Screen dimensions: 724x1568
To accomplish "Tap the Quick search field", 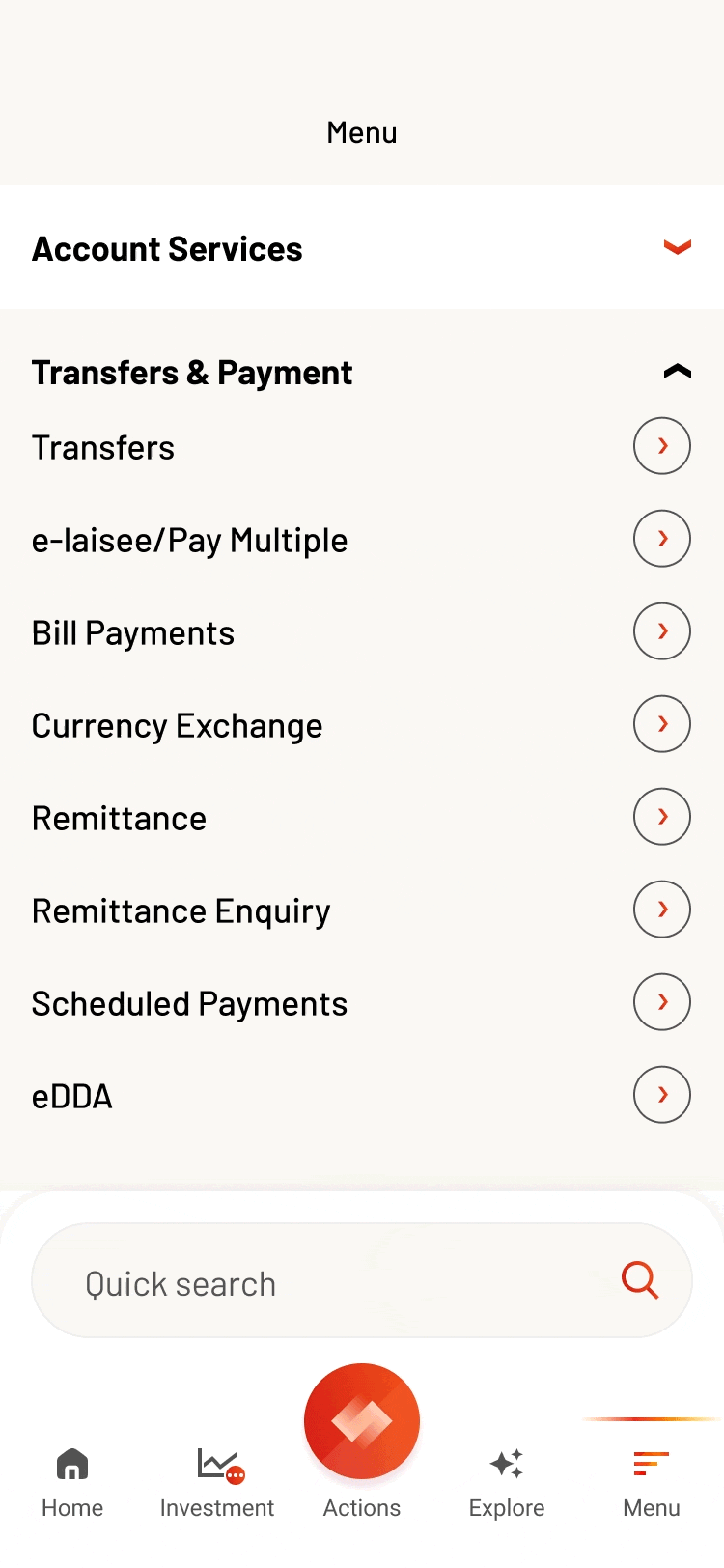I will (x=362, y=1280).
